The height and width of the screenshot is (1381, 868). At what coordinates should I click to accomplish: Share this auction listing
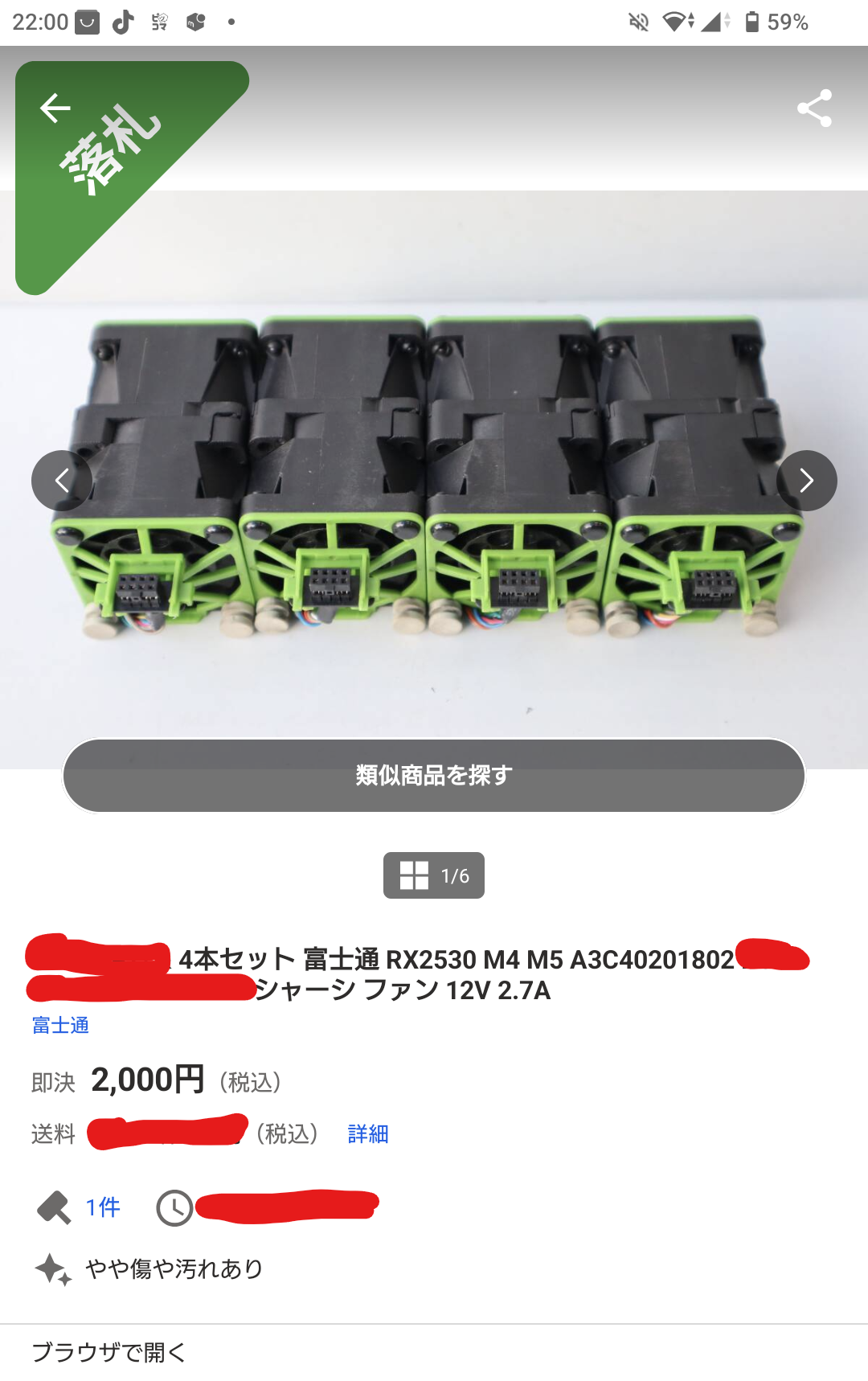pyautogui.click(x=813, y=108)
